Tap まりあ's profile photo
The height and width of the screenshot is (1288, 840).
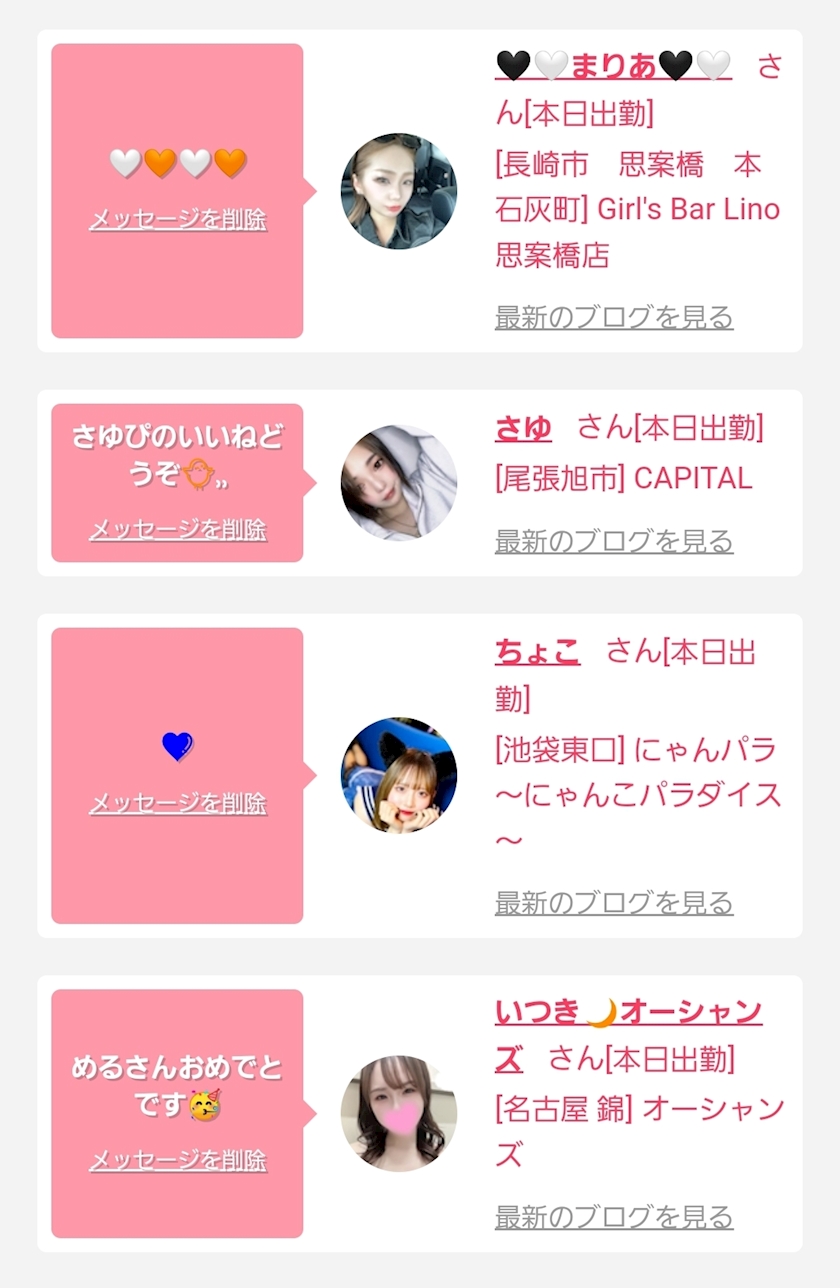399,191
